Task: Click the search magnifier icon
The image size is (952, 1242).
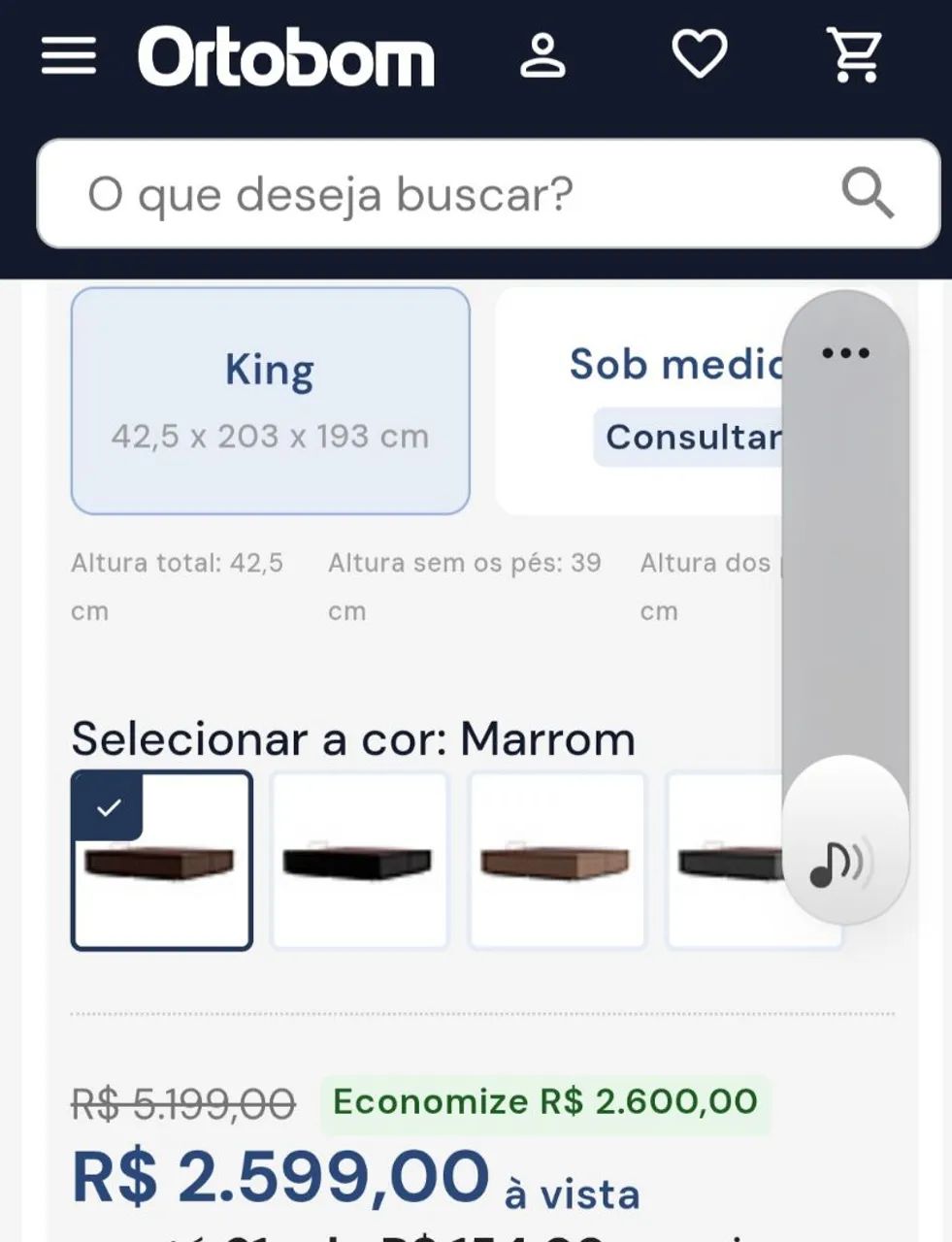Action: click(x=867, y=192)
